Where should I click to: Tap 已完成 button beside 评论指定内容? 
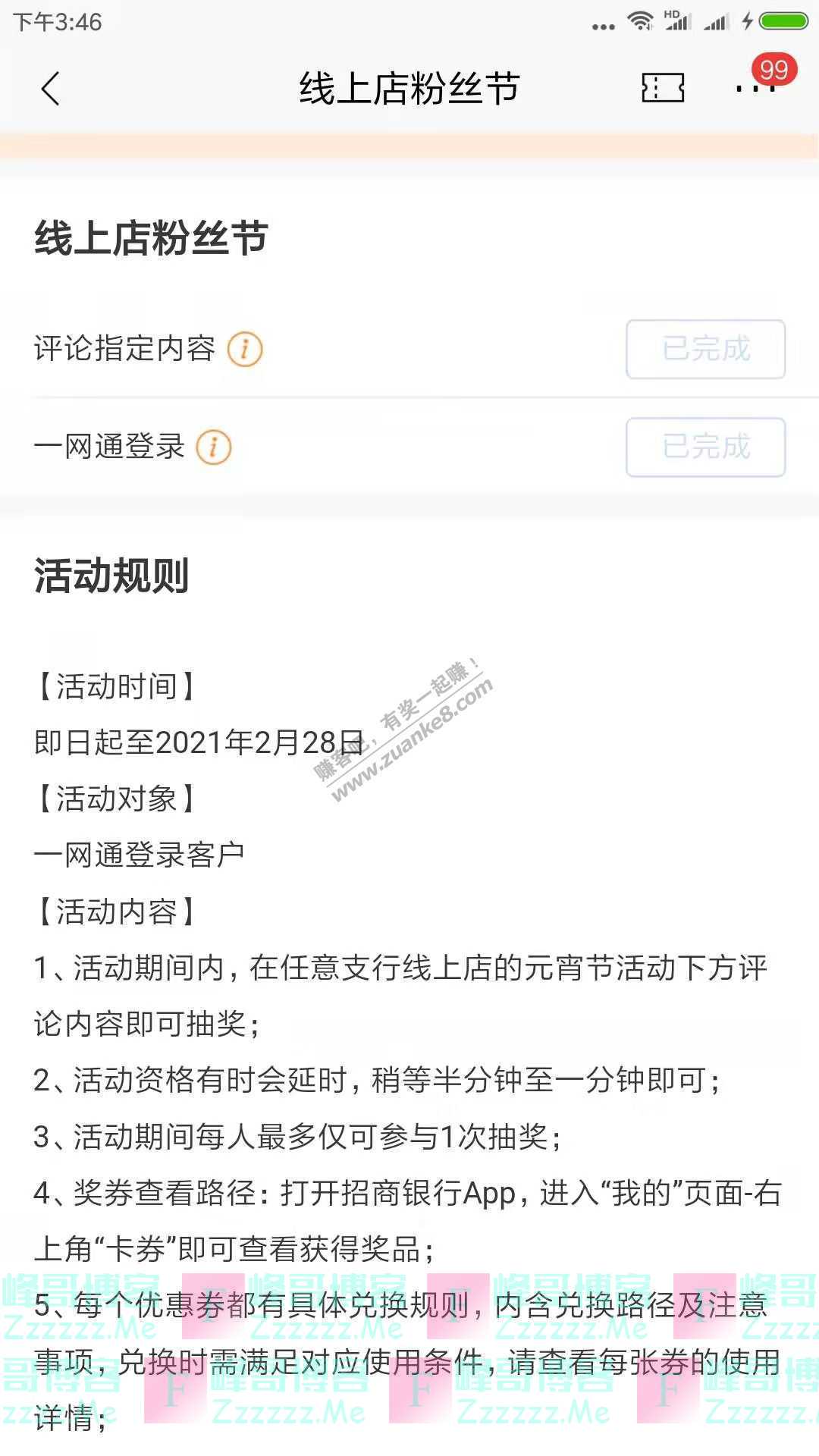pyautogui.click(x=705, y=350)
